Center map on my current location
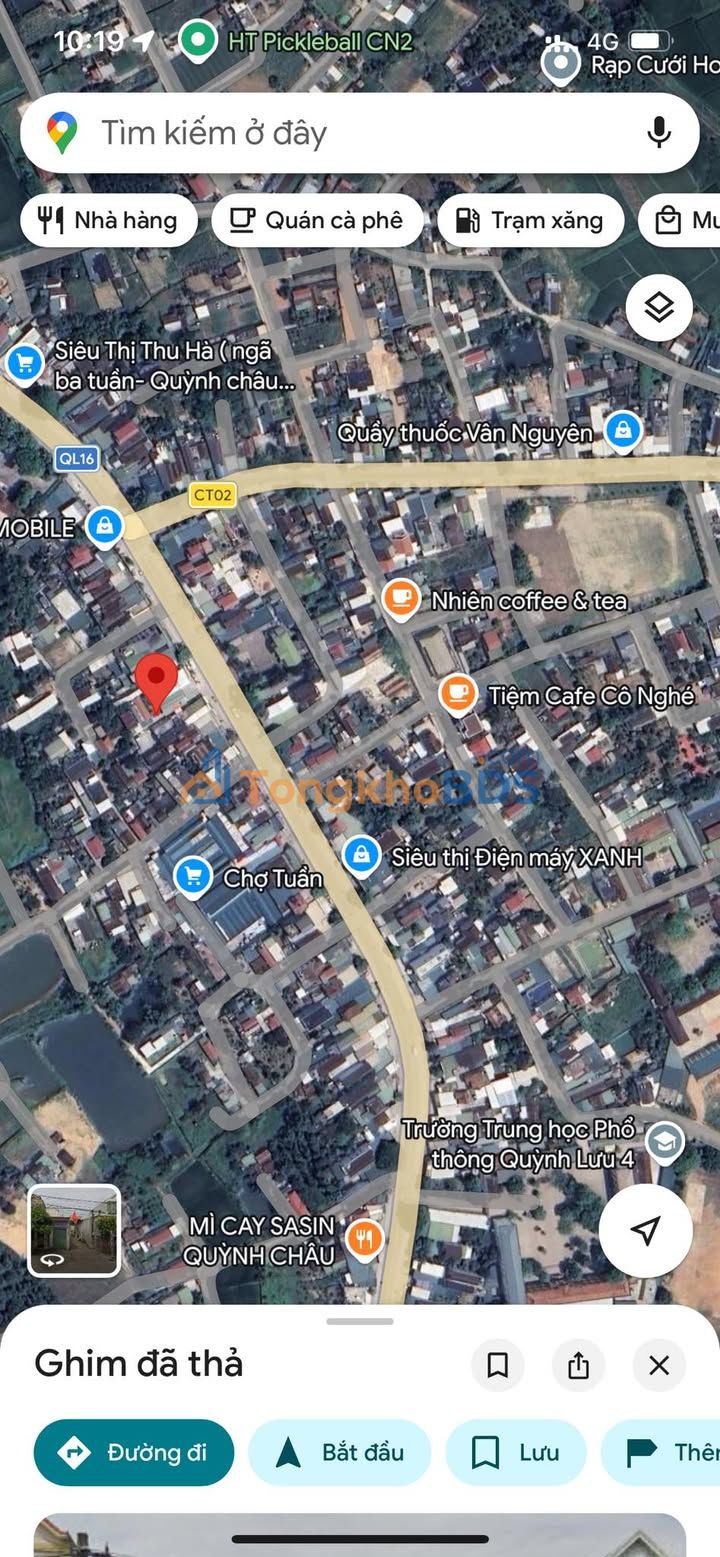This screenshot has width=720, height=1557. 646,1231
